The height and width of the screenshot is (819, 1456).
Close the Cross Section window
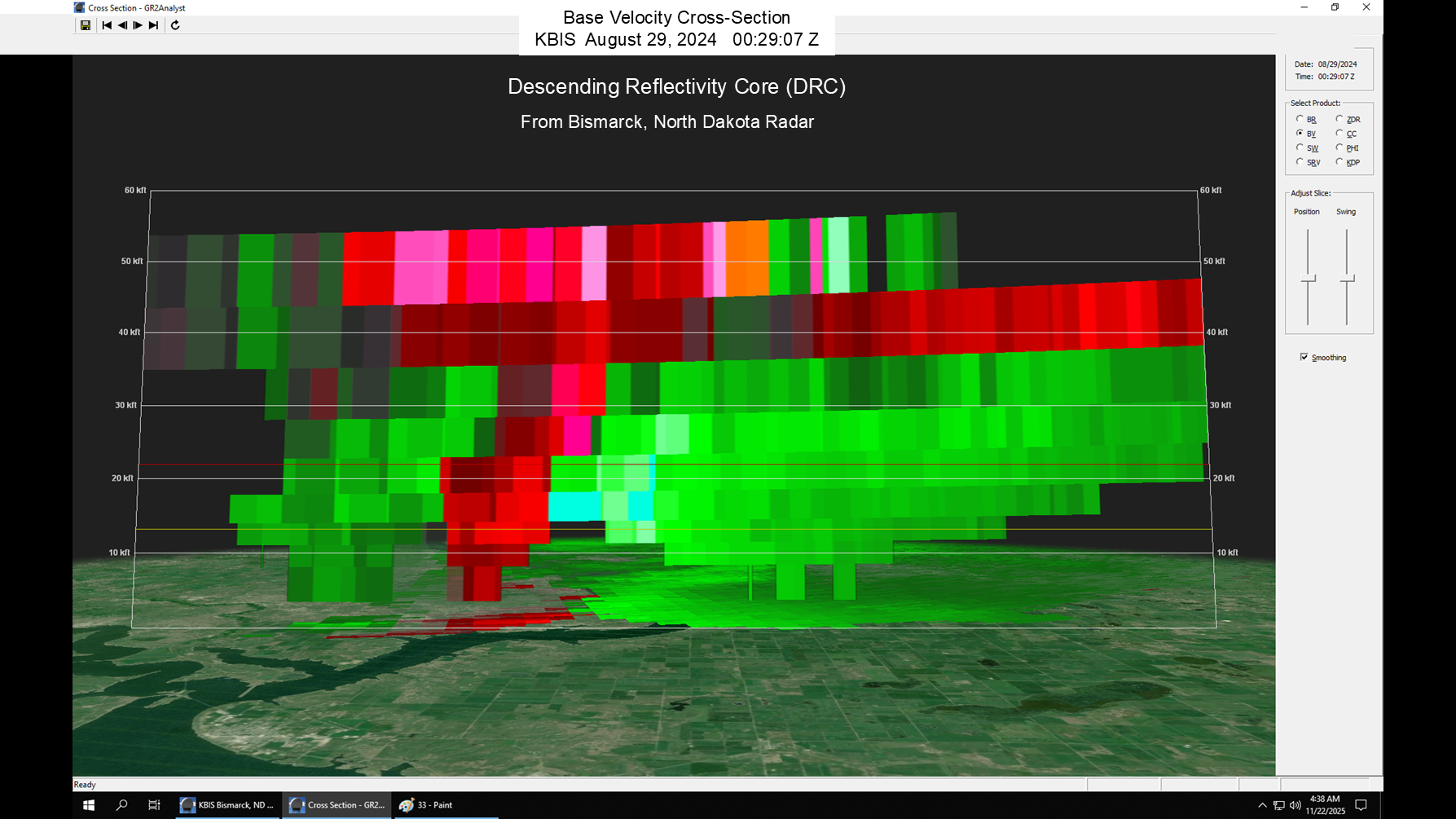click(1366, 7)
